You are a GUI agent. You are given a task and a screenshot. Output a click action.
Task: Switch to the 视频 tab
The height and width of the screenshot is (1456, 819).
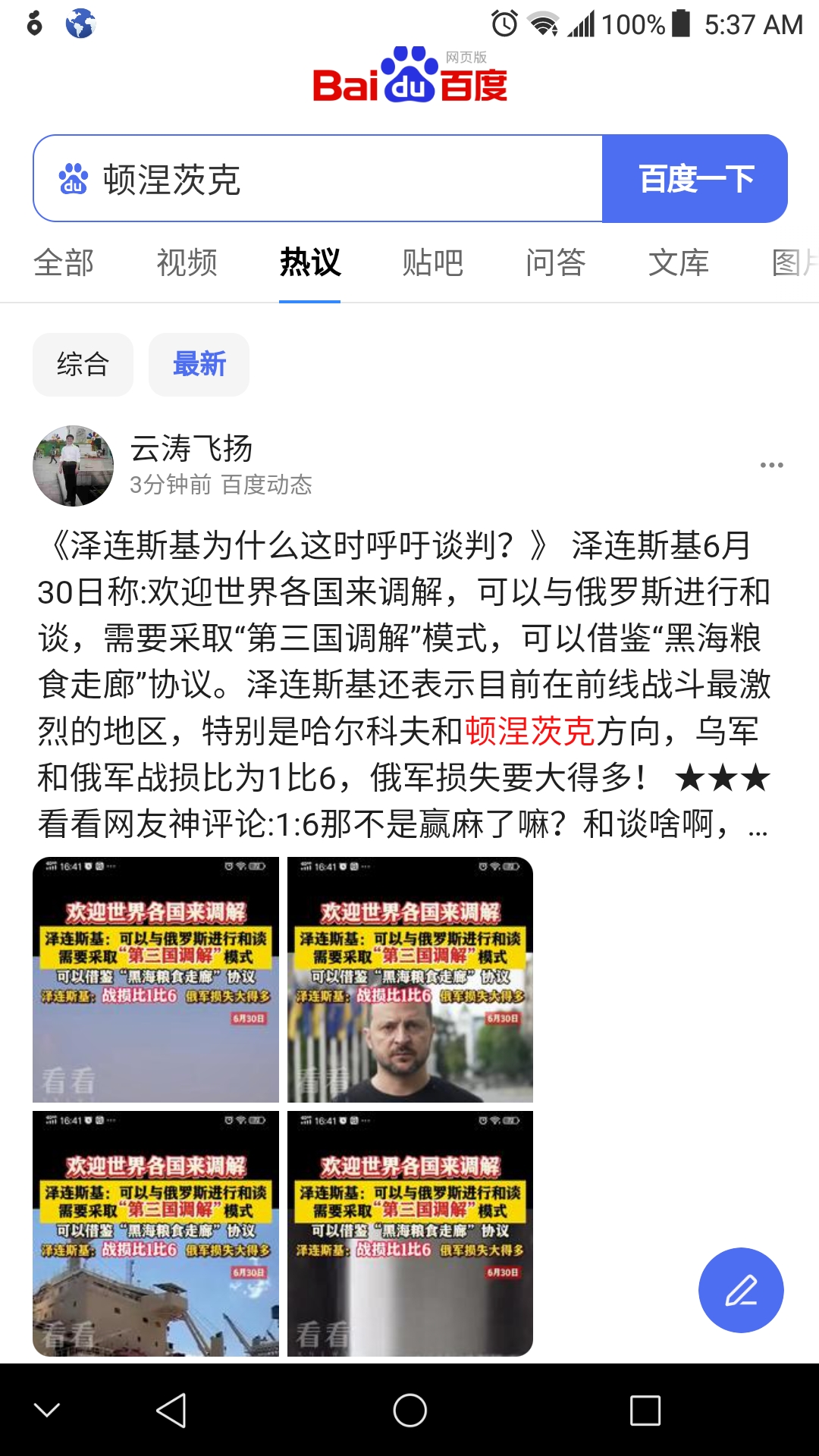(x=187, y=263)
